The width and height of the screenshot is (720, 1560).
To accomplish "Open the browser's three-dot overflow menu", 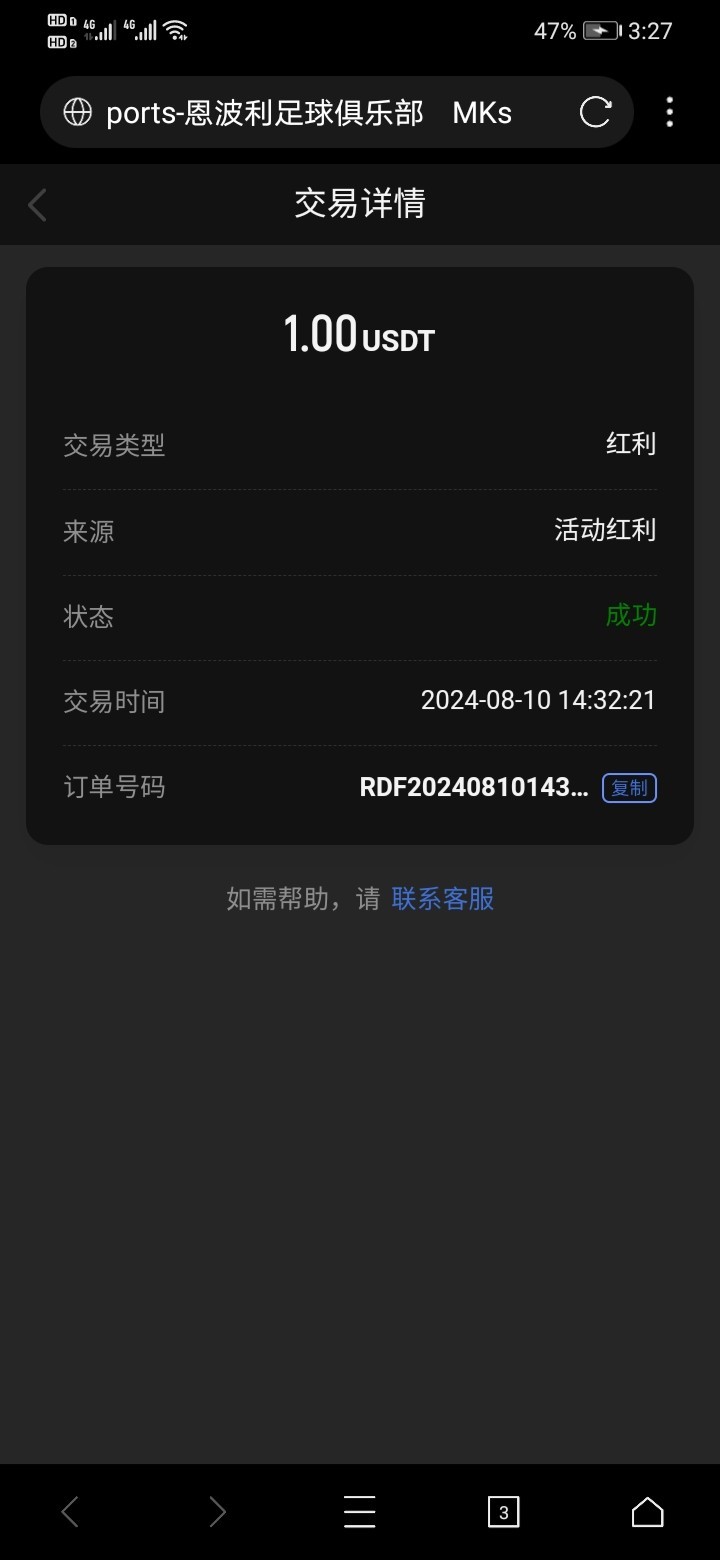I will (669, 112).
